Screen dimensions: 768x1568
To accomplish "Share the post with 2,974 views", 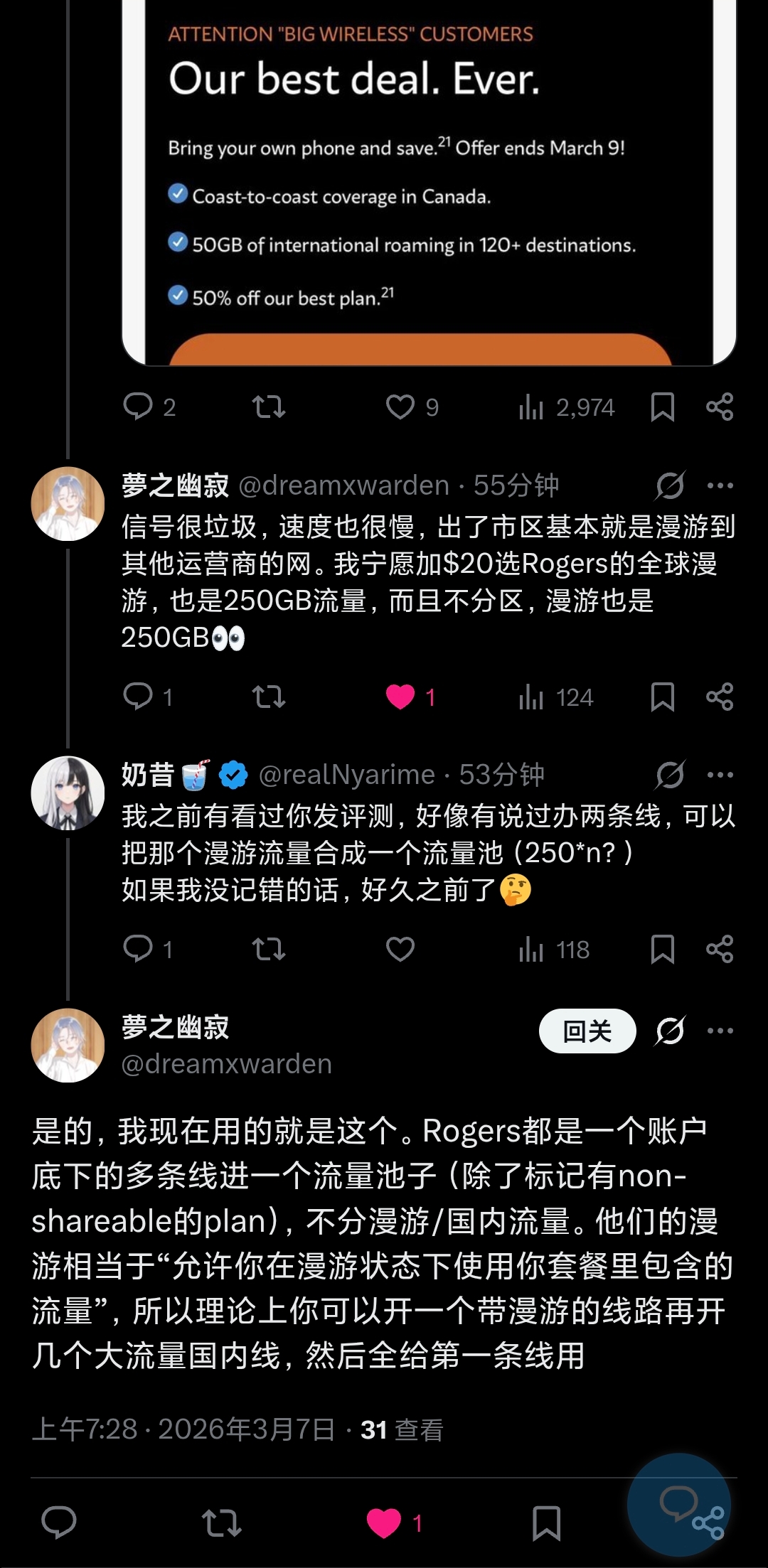I will pyautogui.click(x=720, y=407).
